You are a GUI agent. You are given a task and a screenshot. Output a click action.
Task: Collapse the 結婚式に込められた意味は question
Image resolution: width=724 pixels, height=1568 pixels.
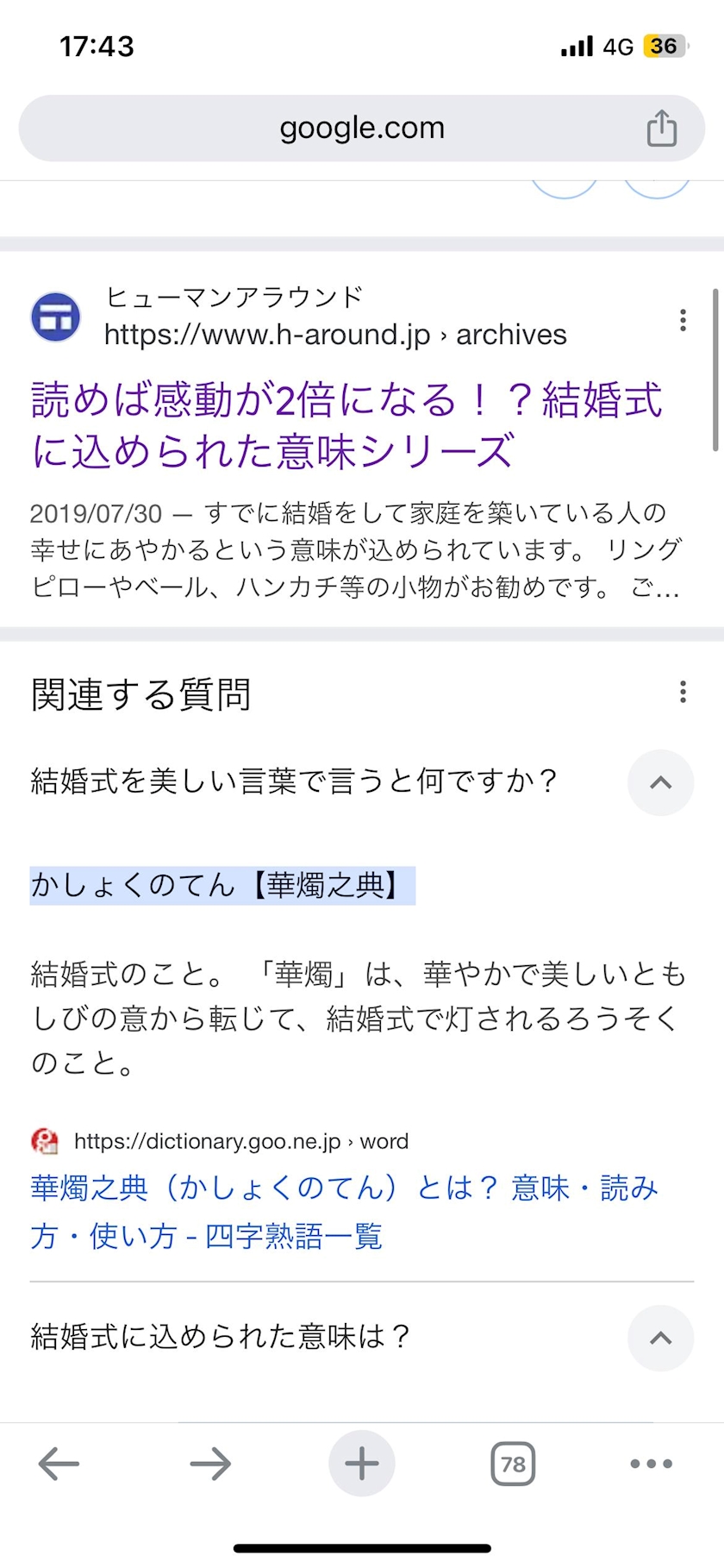660,1338
